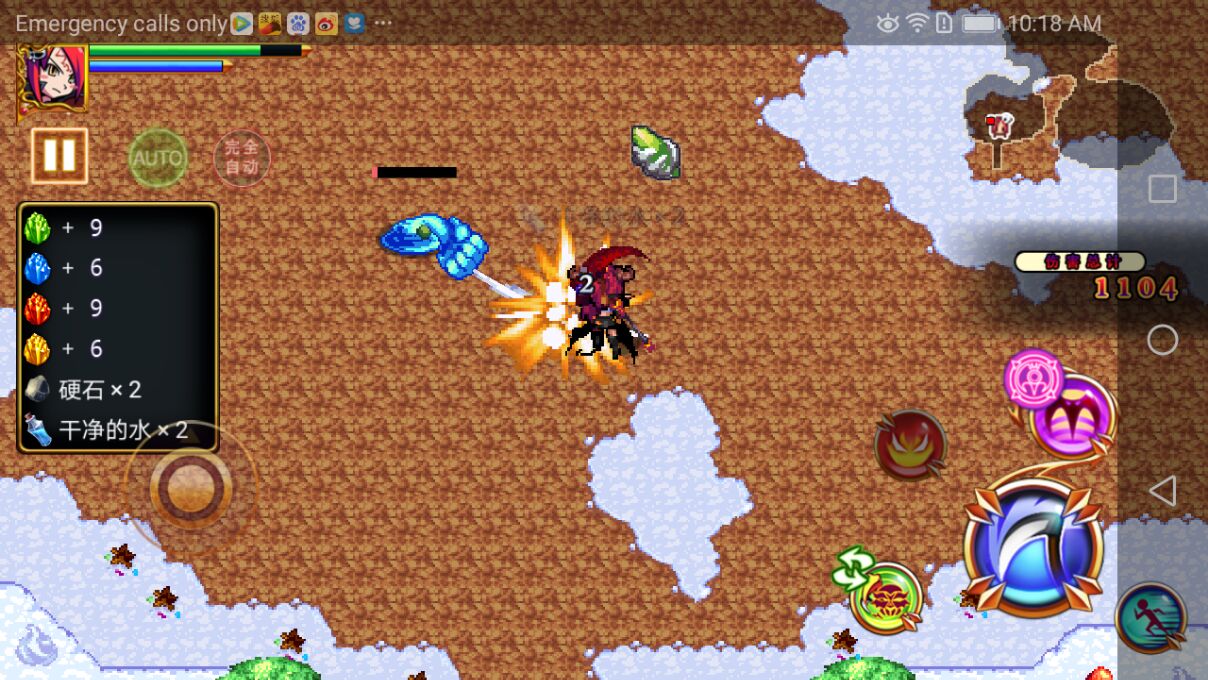Screen dimensions: 1208x680
Task: Touch the virtual joystick pad
Action: click(190, 488)
